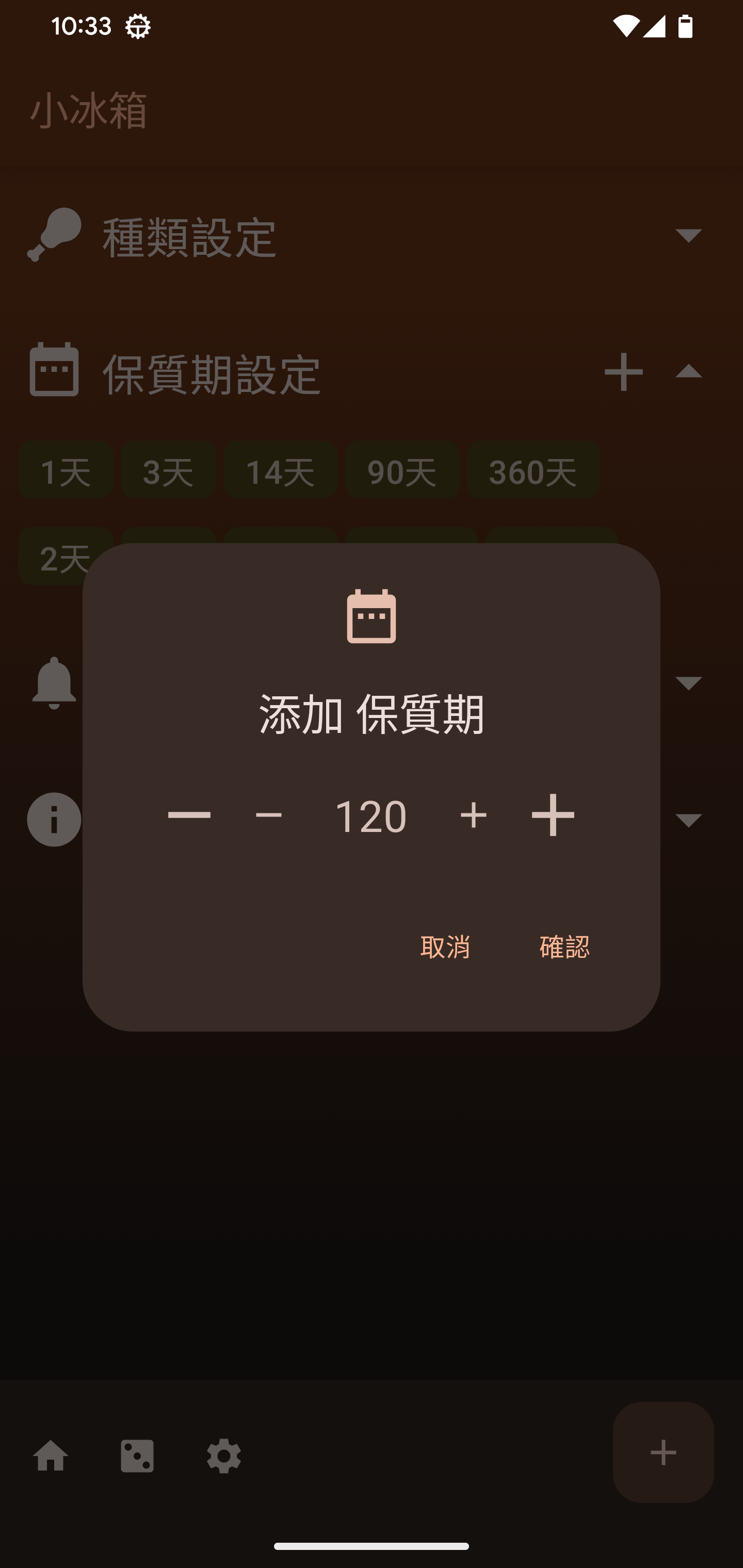Tap the large plus to increase days greatly
Screen dimensions: 743x1568
553,815
